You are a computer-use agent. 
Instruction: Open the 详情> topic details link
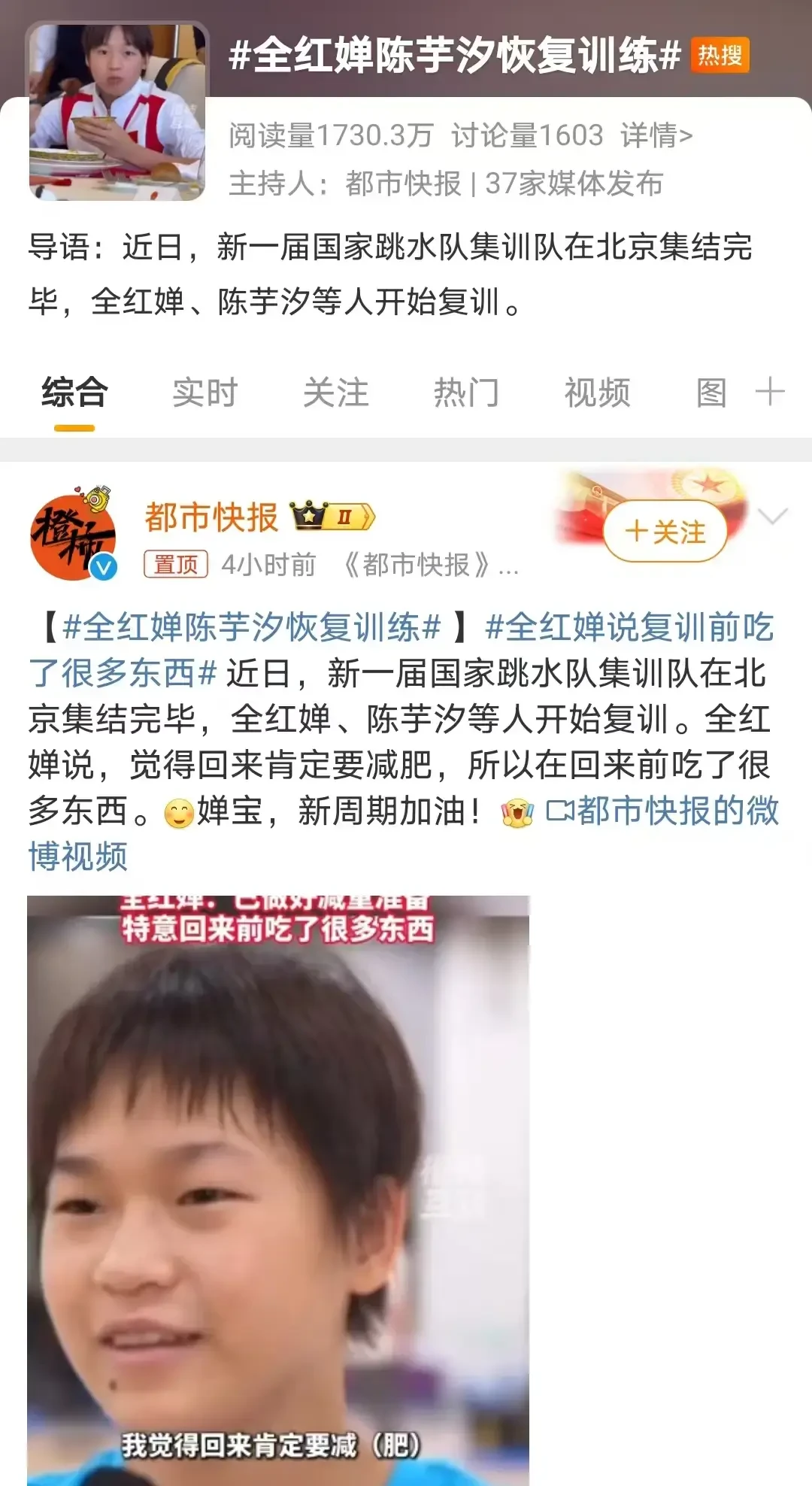pyautogui.click(x=656, y=135)
